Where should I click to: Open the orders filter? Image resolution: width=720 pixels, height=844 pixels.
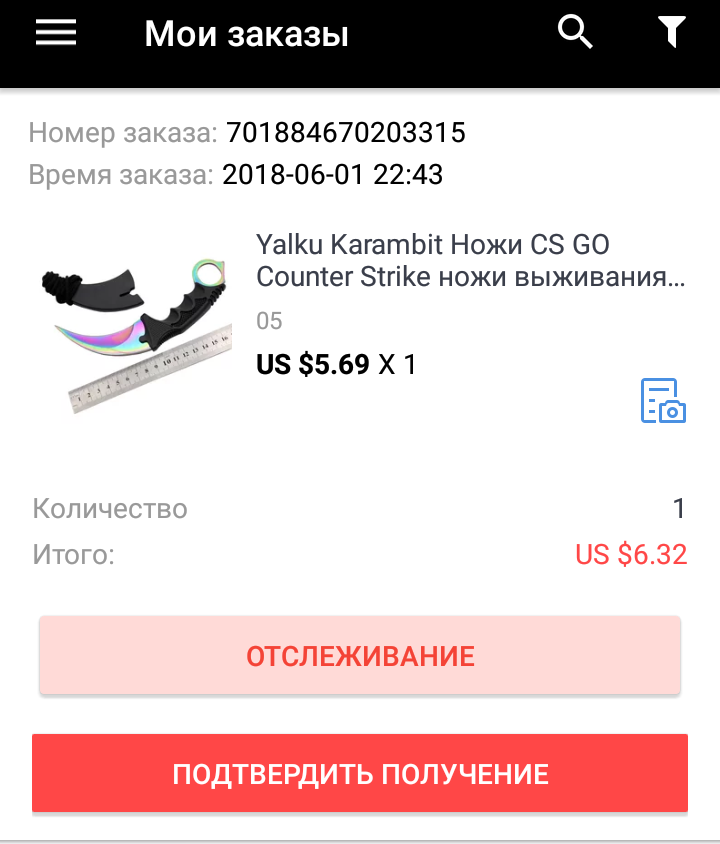coord(672,34)
